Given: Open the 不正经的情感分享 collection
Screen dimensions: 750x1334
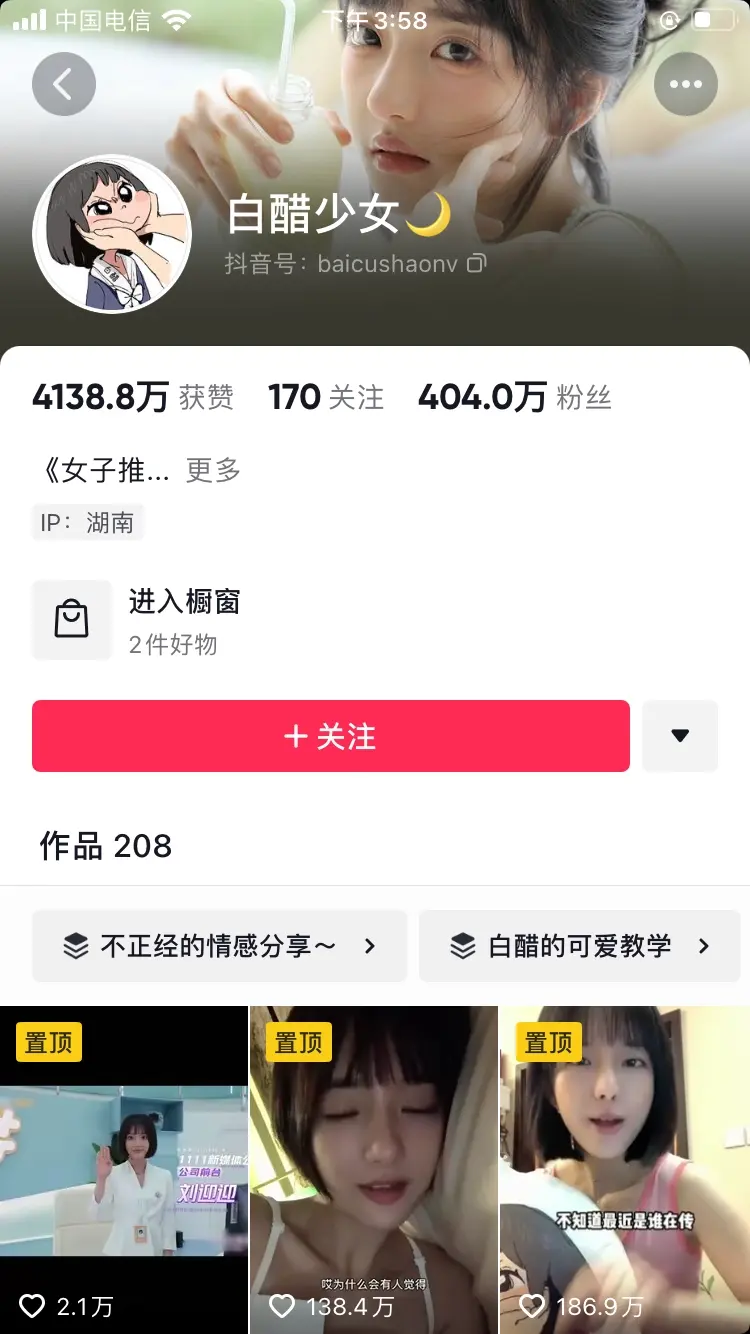Looking at the screenshot, I should (220, 945).
